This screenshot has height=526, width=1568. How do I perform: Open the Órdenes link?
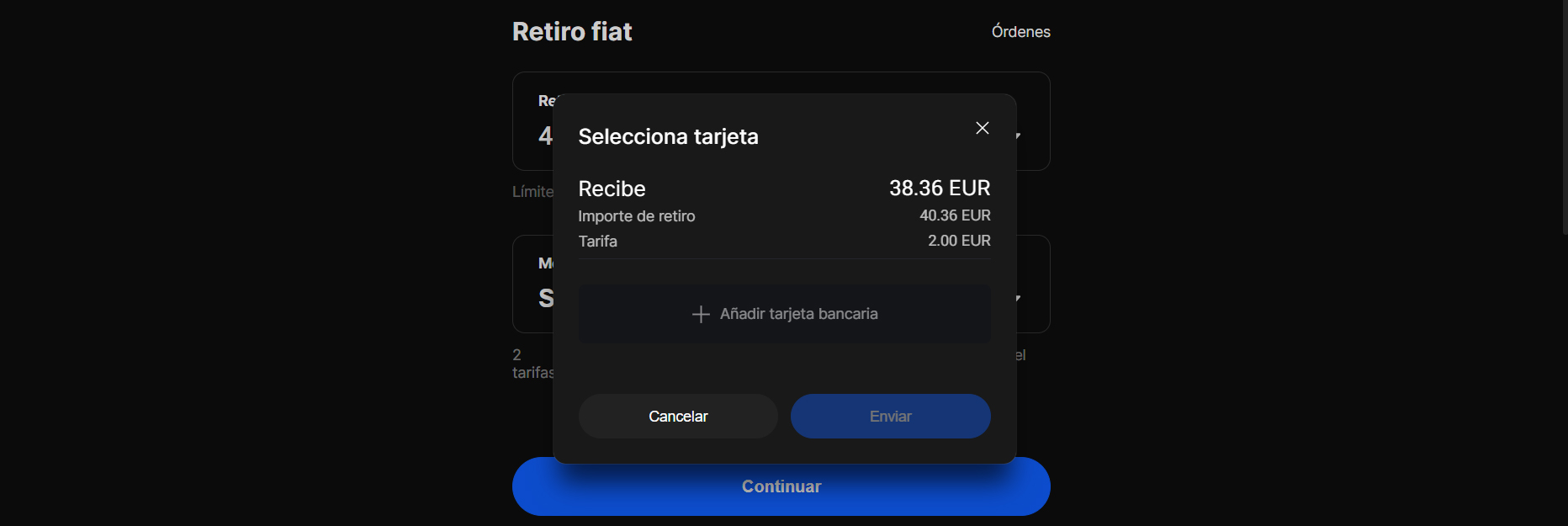1020,32
